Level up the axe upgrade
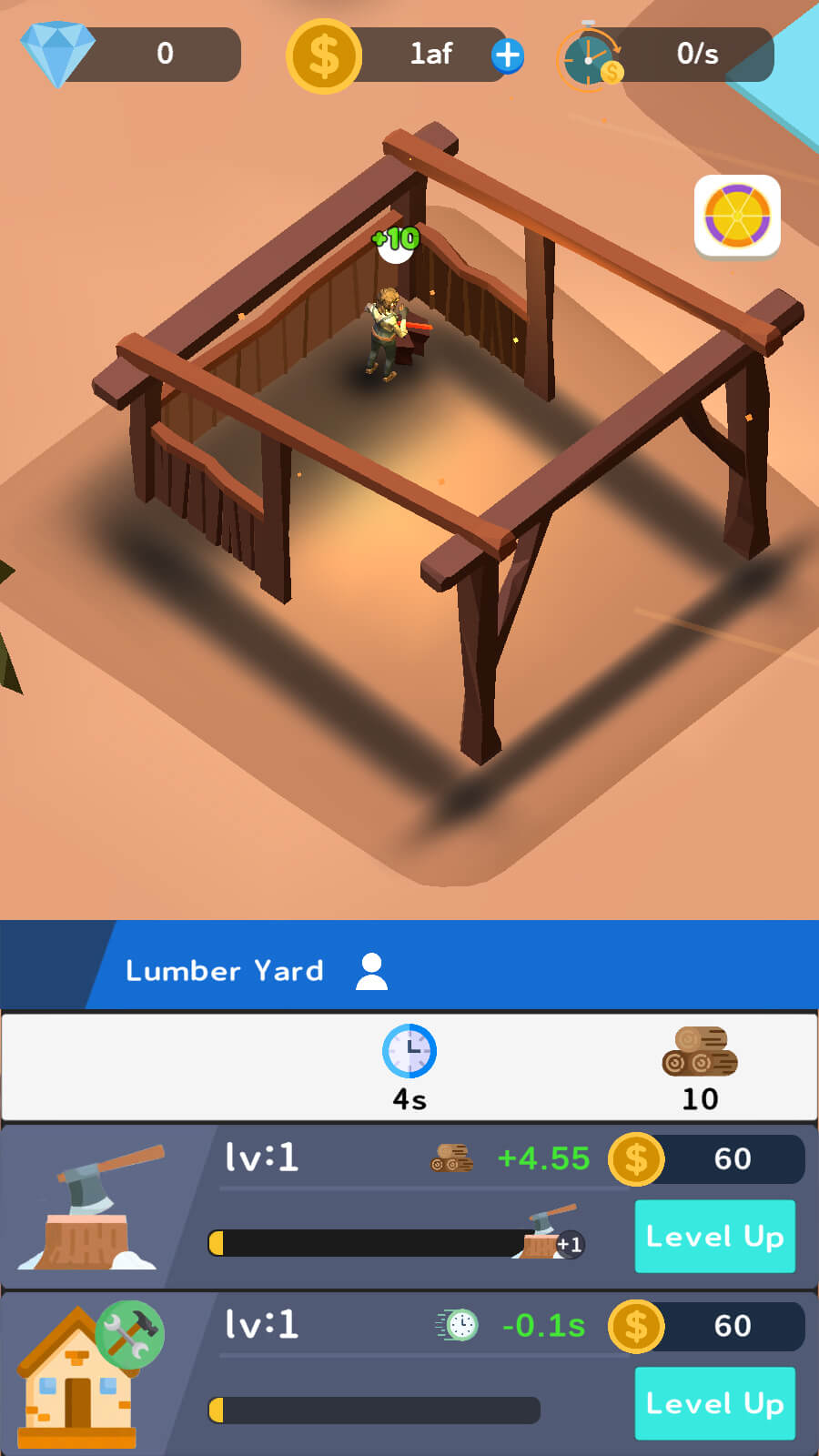This screenshot has height=1456, width=819. click(x=714, y=1236)
